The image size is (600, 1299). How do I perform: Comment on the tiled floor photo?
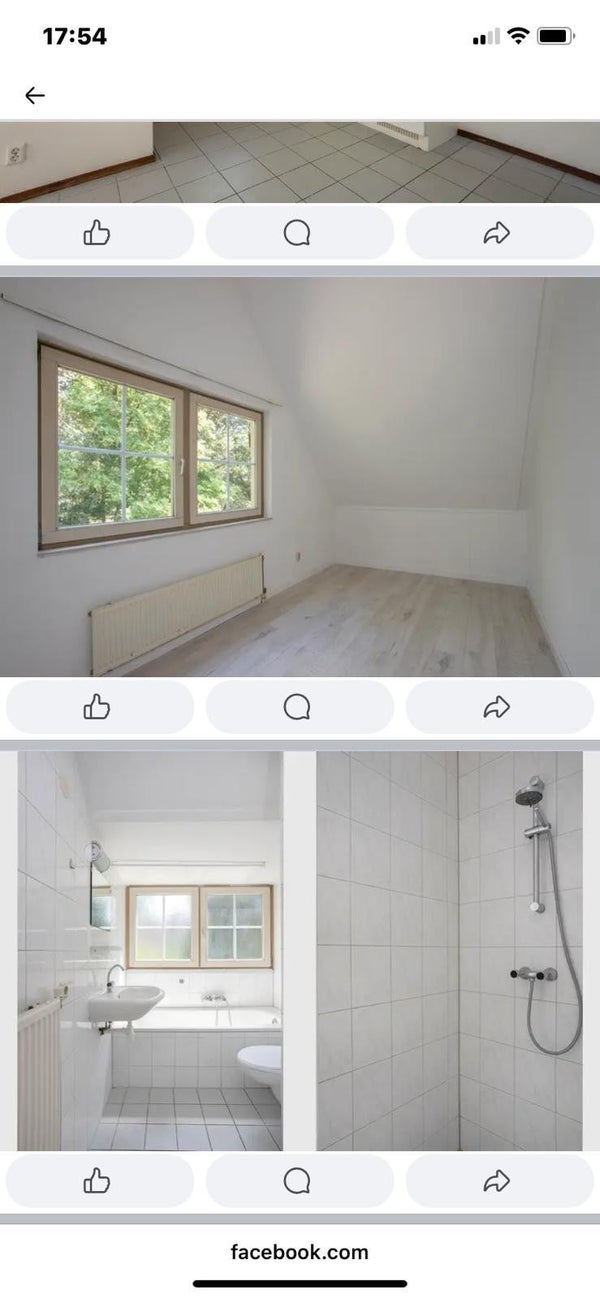click(x=298, y=233)
